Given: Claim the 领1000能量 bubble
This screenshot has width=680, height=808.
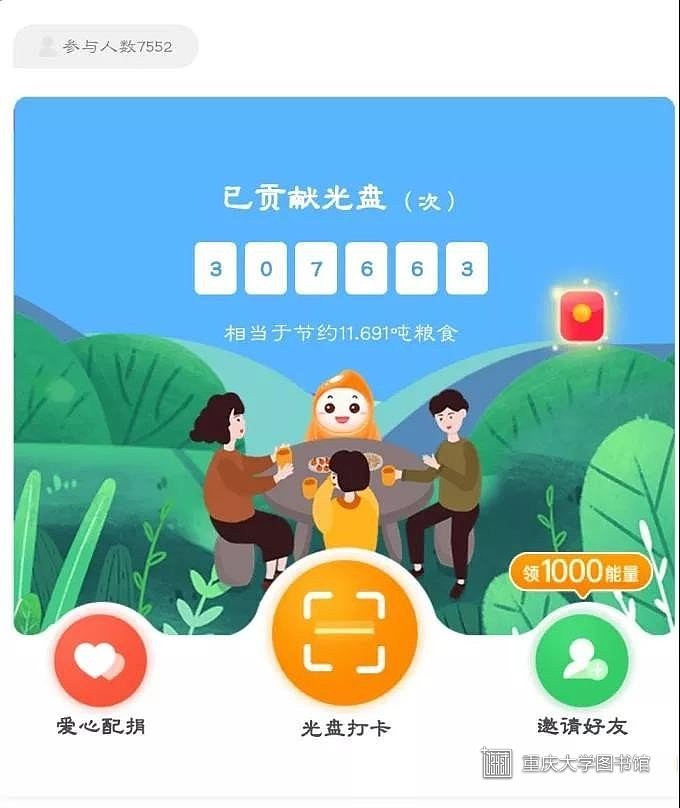Looking at the screenshot, I should click(x=580, y=573).
